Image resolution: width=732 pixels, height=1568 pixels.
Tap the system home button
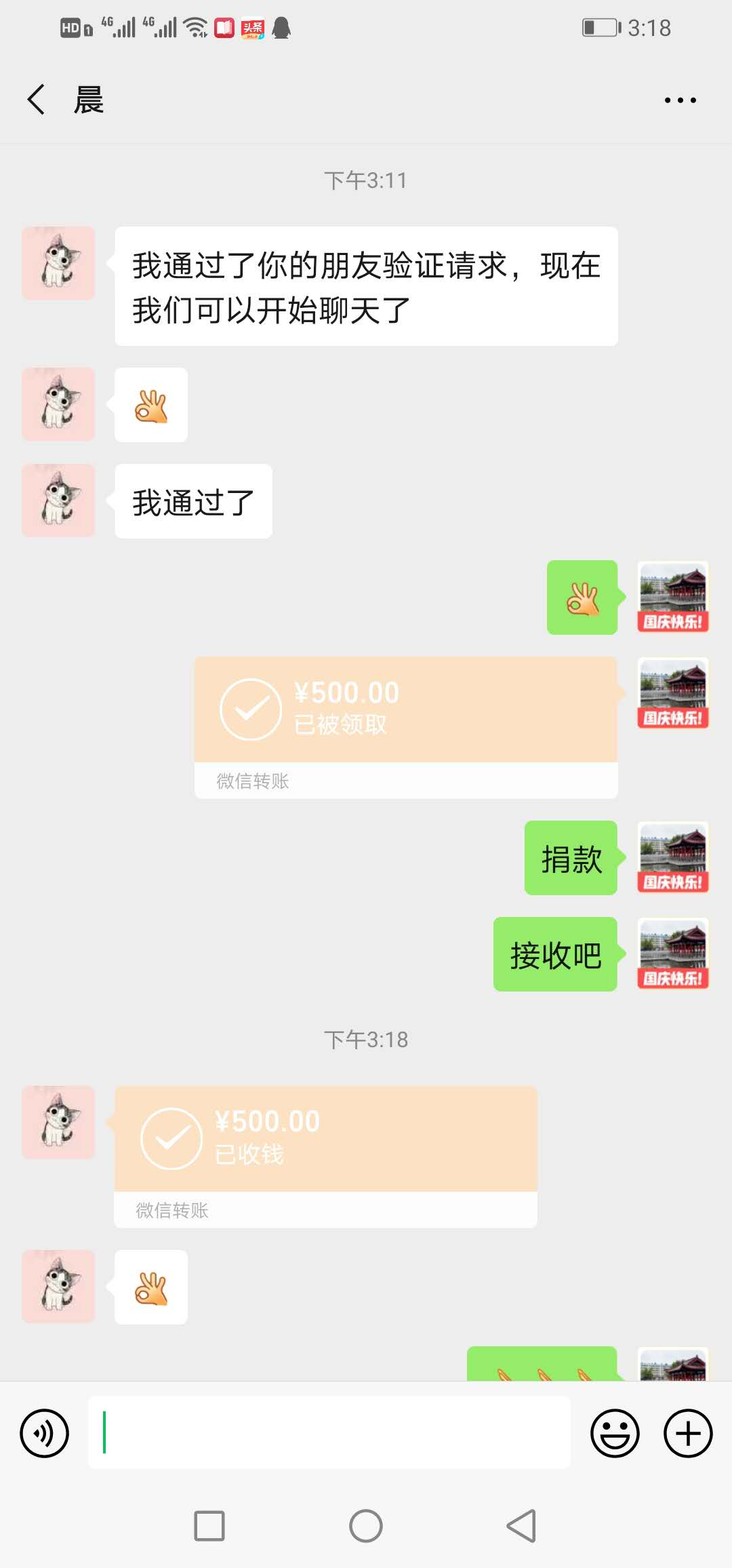click(x=366, y=1526)
